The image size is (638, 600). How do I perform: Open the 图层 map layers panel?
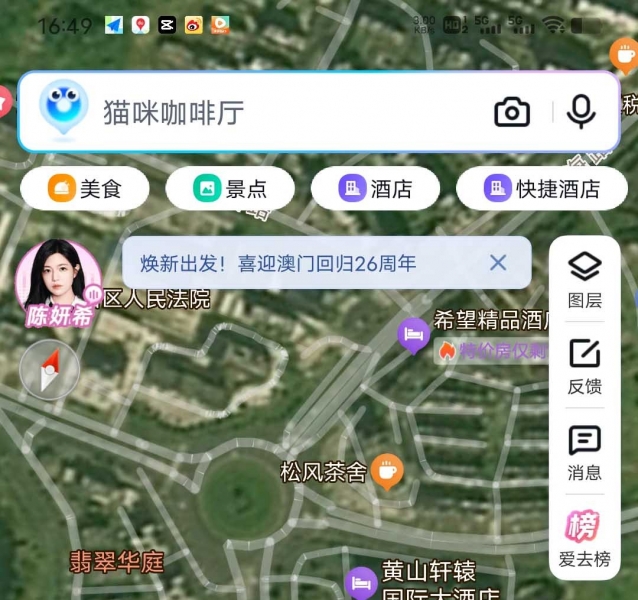584,279
